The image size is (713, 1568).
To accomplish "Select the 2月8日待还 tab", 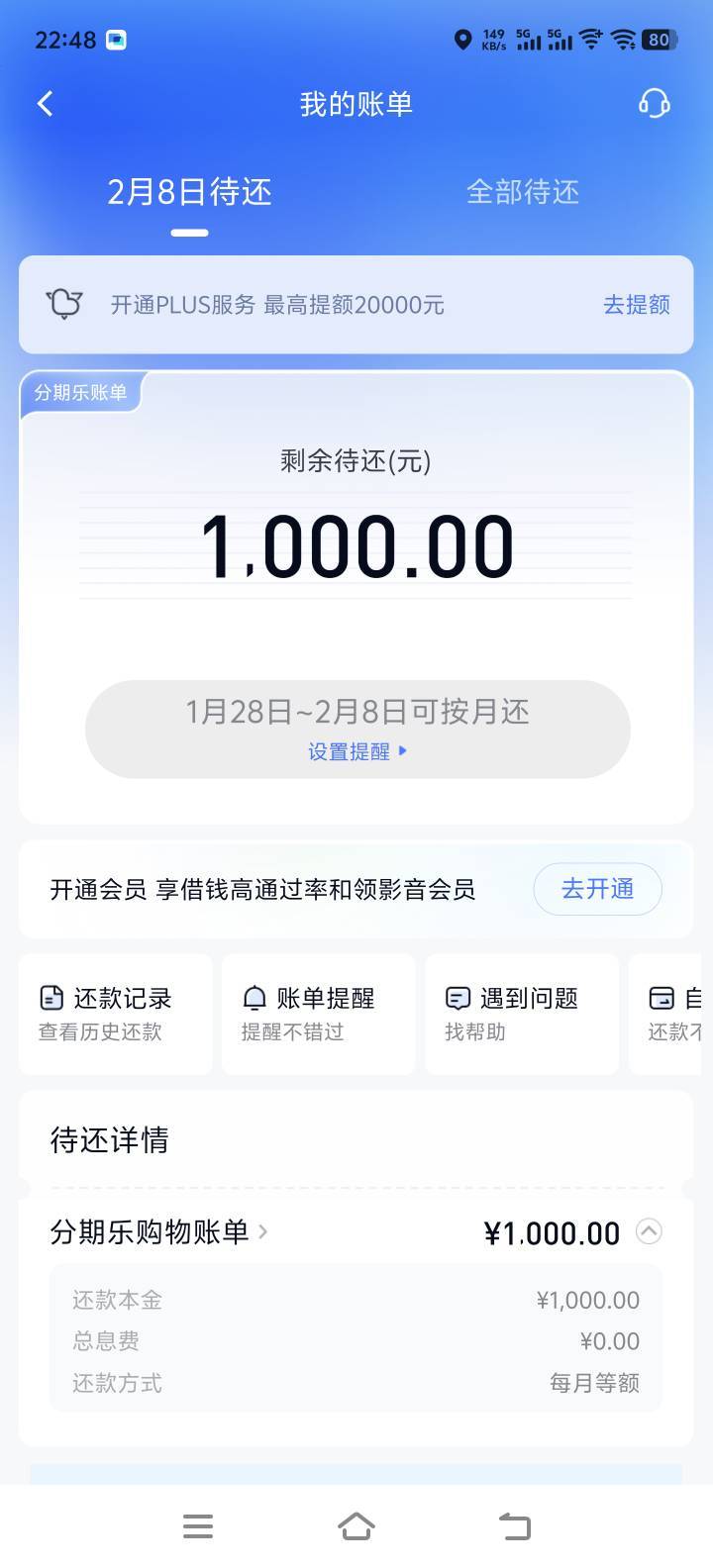I will click(189, 192).
